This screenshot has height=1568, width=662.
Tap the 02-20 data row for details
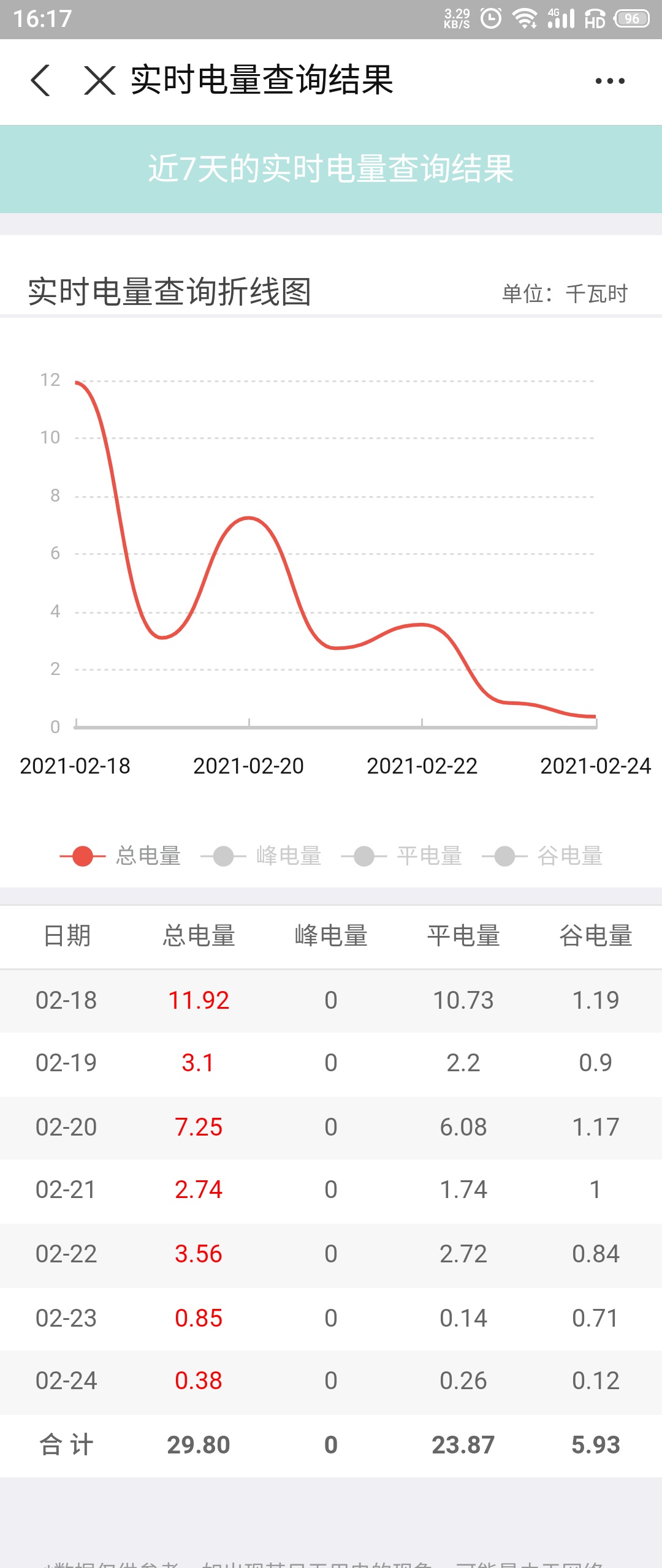tap(331, 1127)
